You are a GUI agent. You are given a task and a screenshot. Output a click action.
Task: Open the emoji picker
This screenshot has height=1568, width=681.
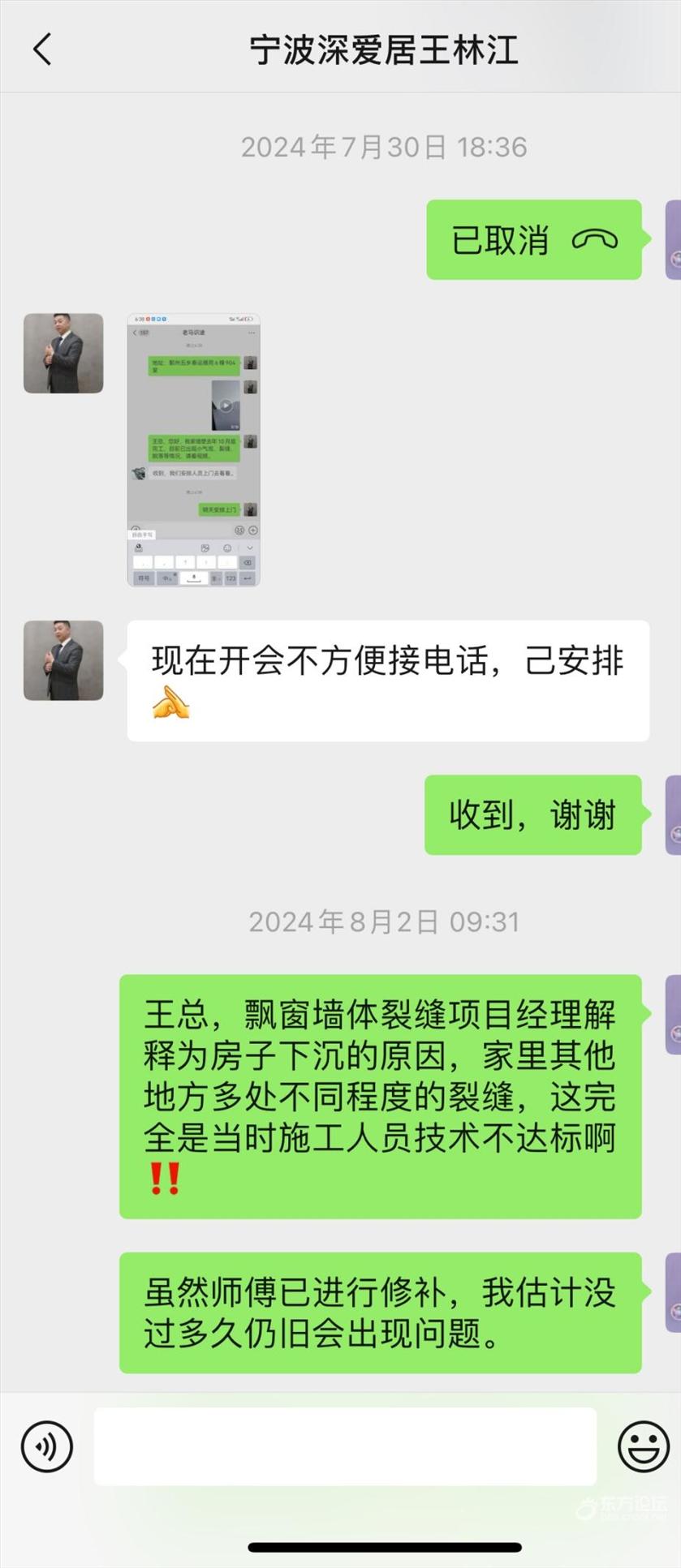(x=643, y=1446)
